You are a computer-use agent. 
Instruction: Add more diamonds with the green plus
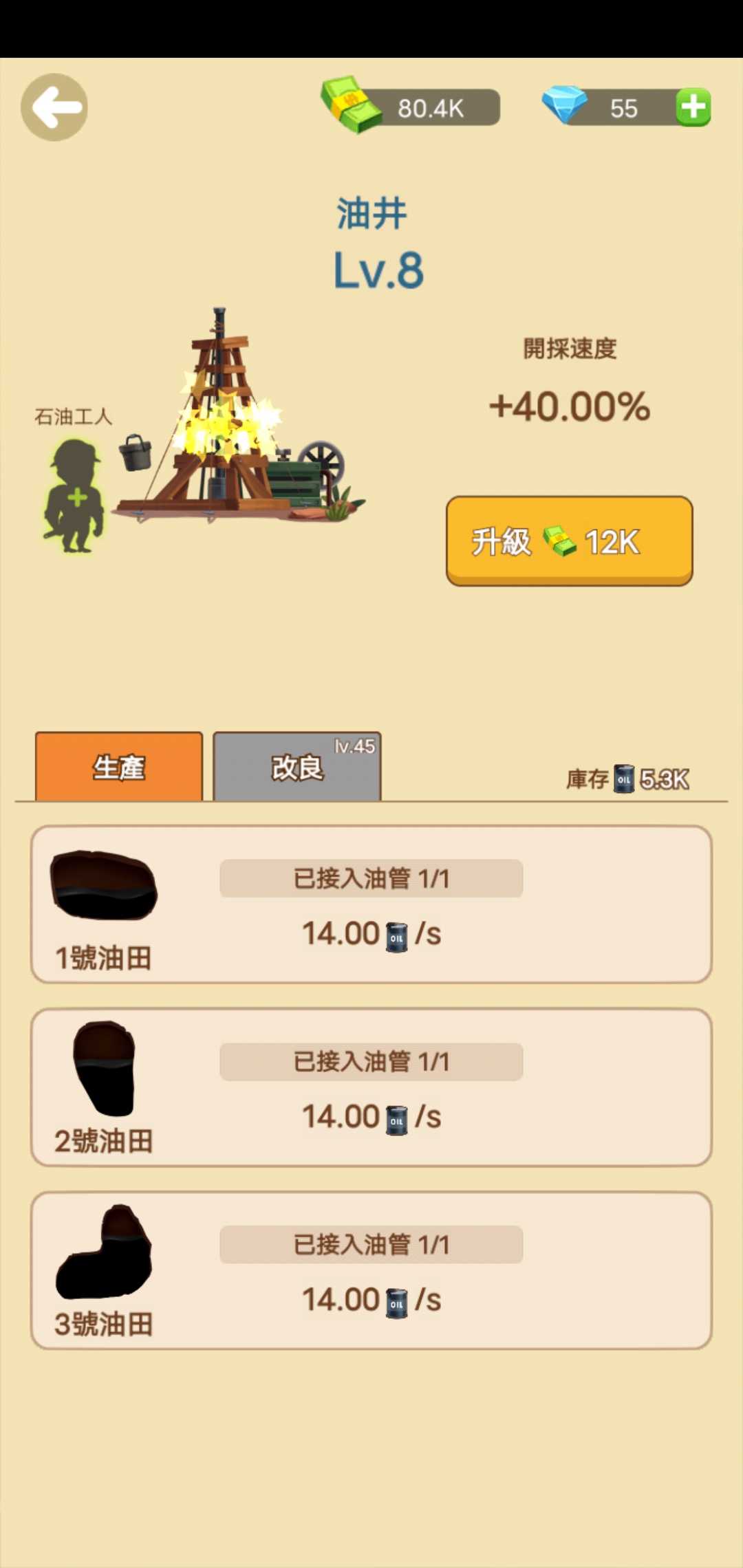(693, 107)
